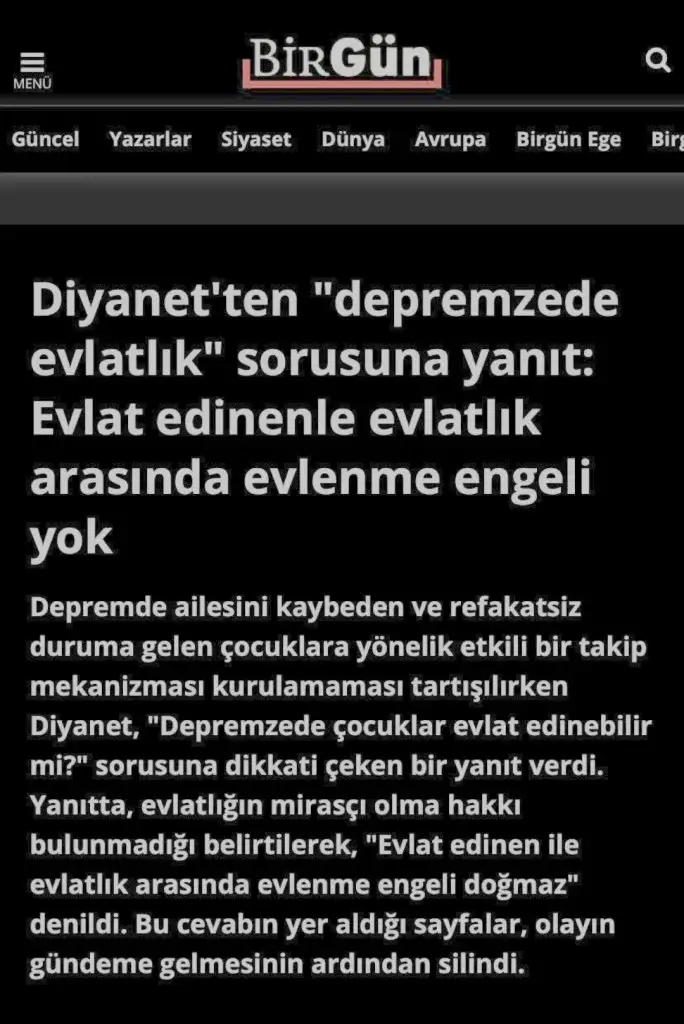Switch to the Dünya section
Screen dimensions: 684x1024
pyautogui.click(x=353, y=140)
